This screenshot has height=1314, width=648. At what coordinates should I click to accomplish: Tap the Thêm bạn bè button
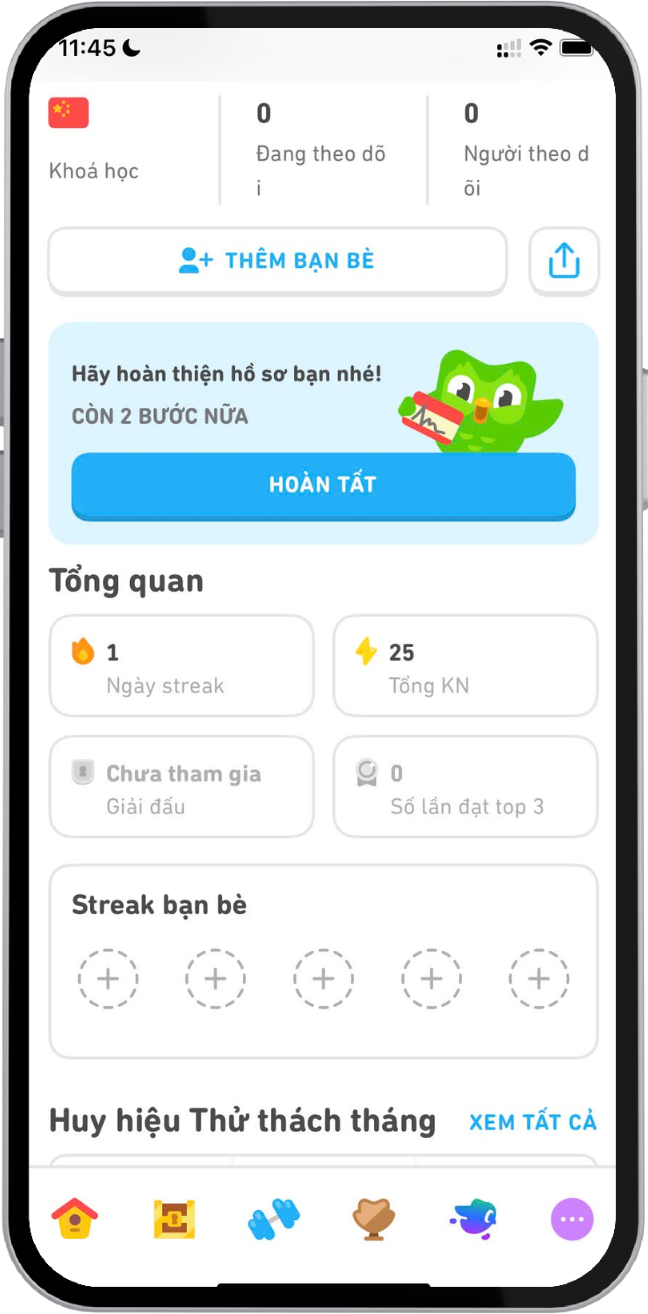[x=277, y=261]
